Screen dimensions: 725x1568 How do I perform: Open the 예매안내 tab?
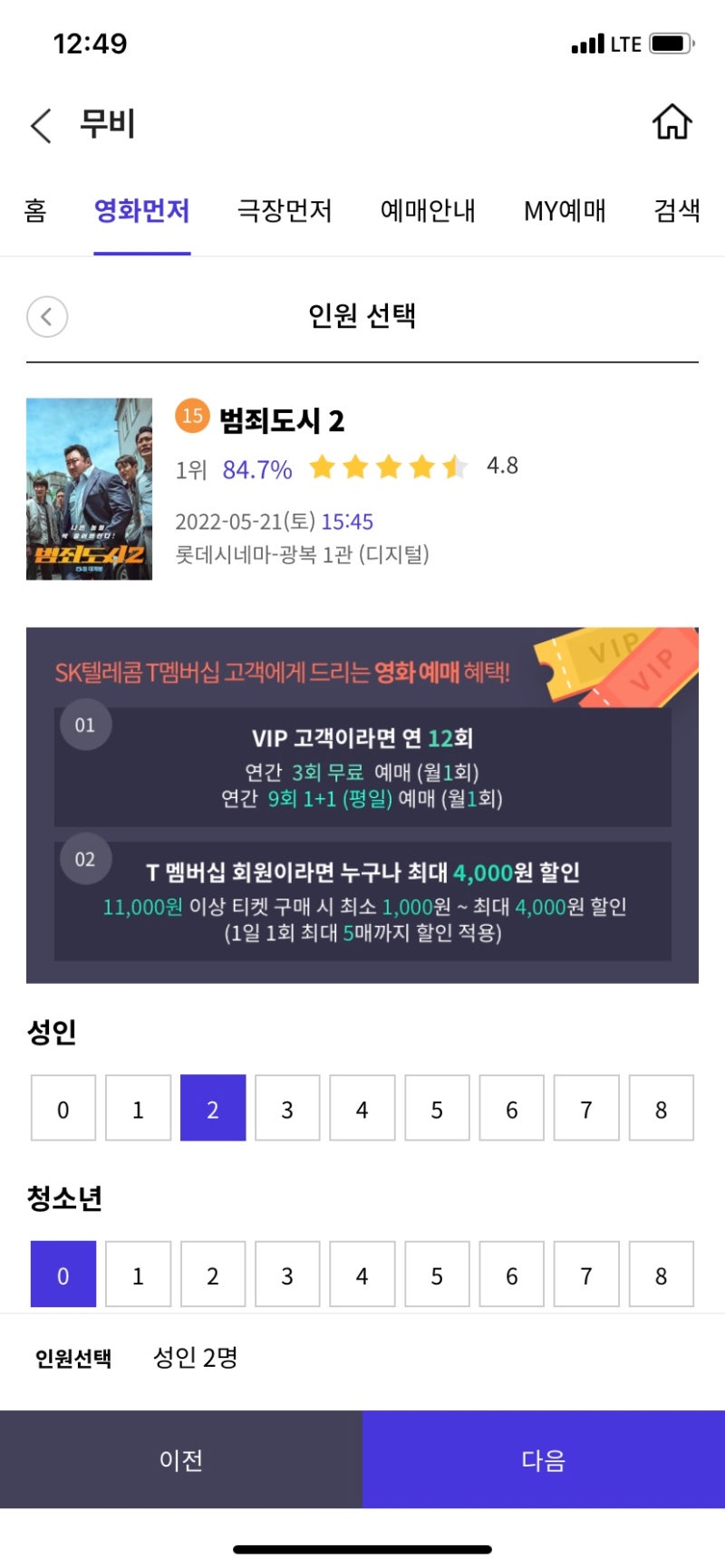pos(428,211)
